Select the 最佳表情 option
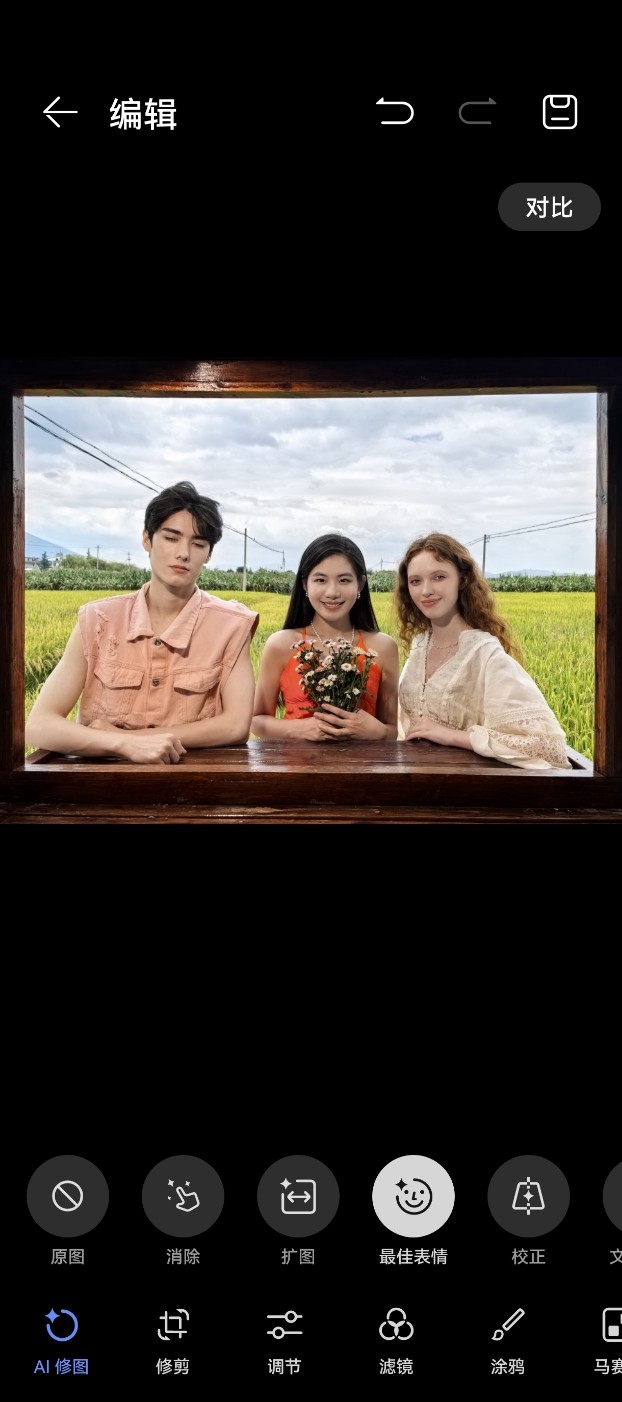This screenshot has width=622, height=1402. tap(413, 1197)
